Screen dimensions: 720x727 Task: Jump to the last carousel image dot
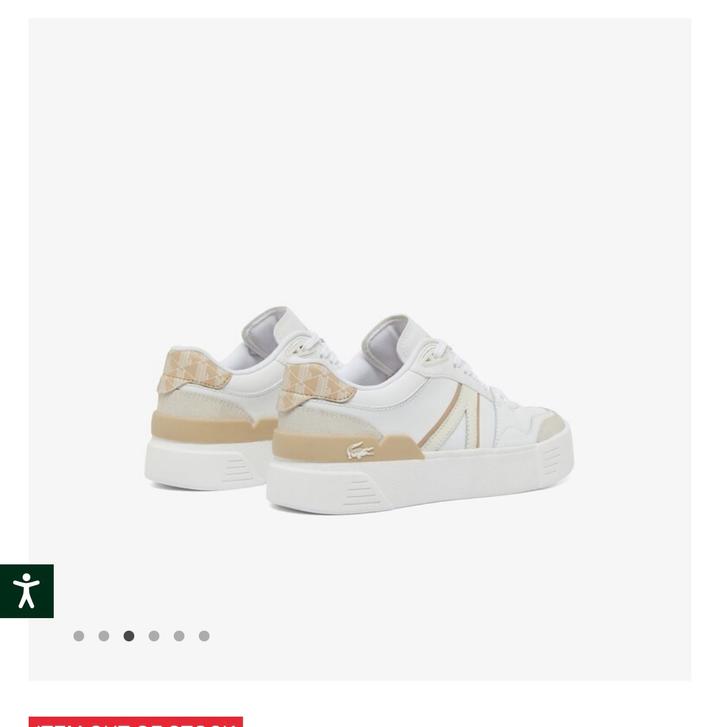click(x=204, y=636)
